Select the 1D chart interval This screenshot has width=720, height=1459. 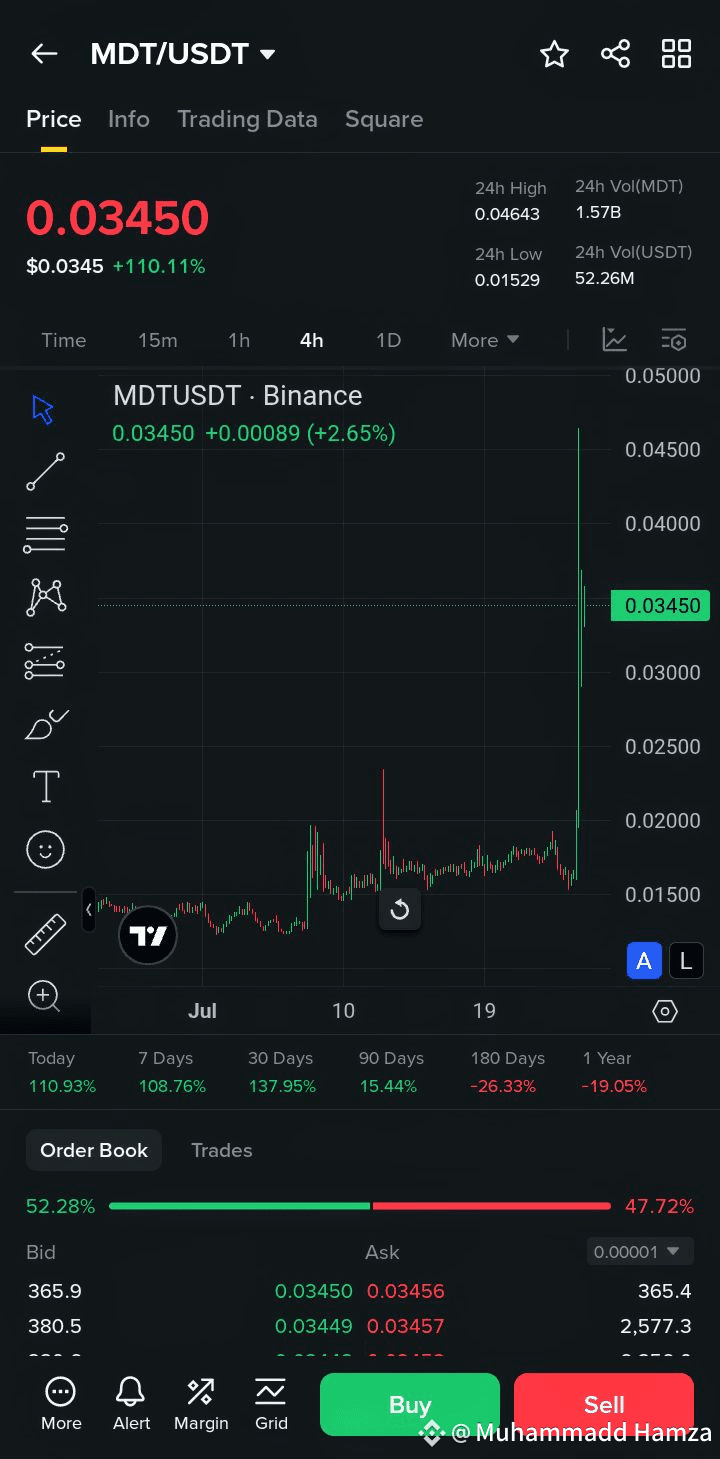click(x=388, y=340)
